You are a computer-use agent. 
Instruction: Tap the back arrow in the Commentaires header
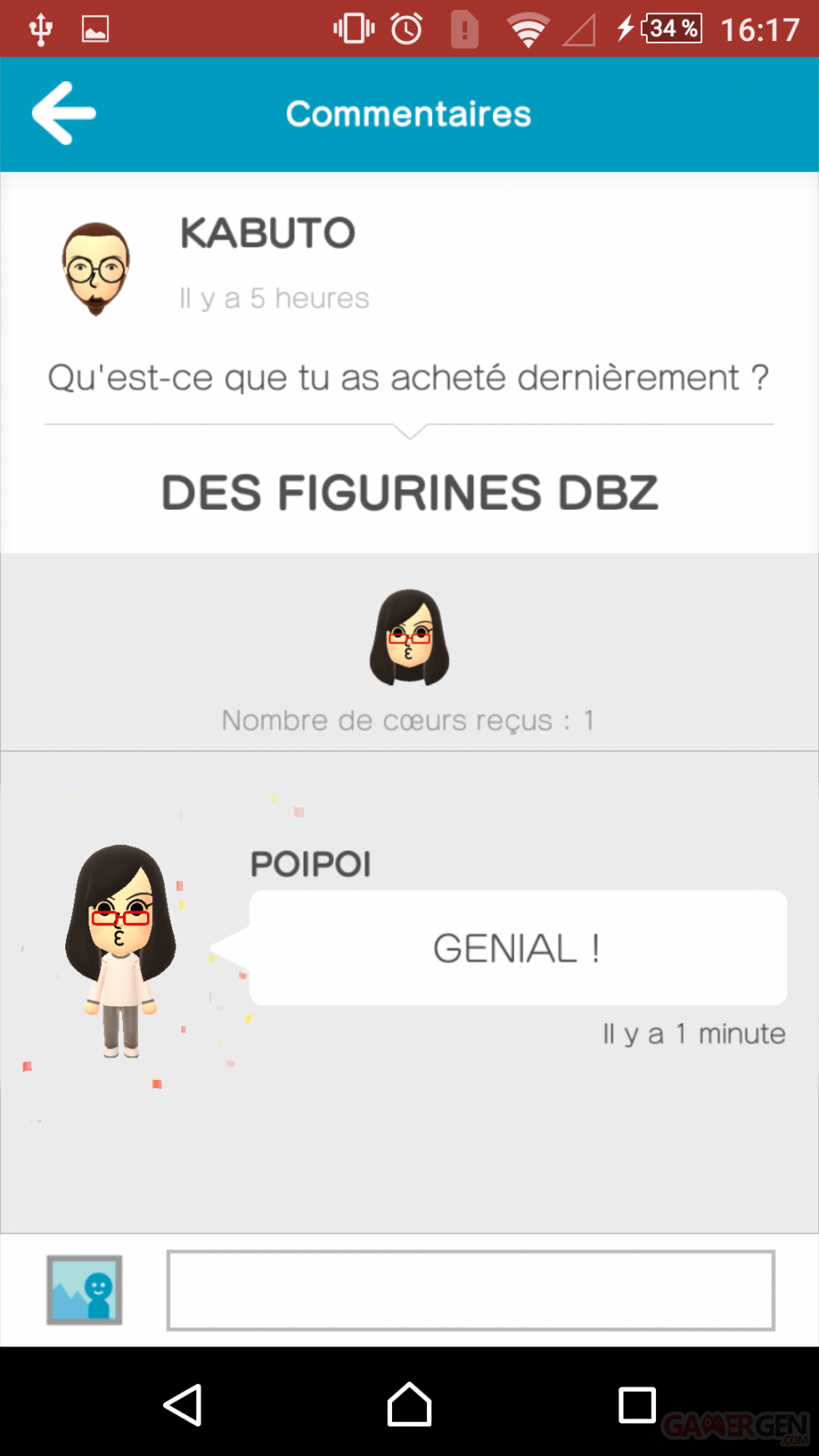click(x=62, y=114)
